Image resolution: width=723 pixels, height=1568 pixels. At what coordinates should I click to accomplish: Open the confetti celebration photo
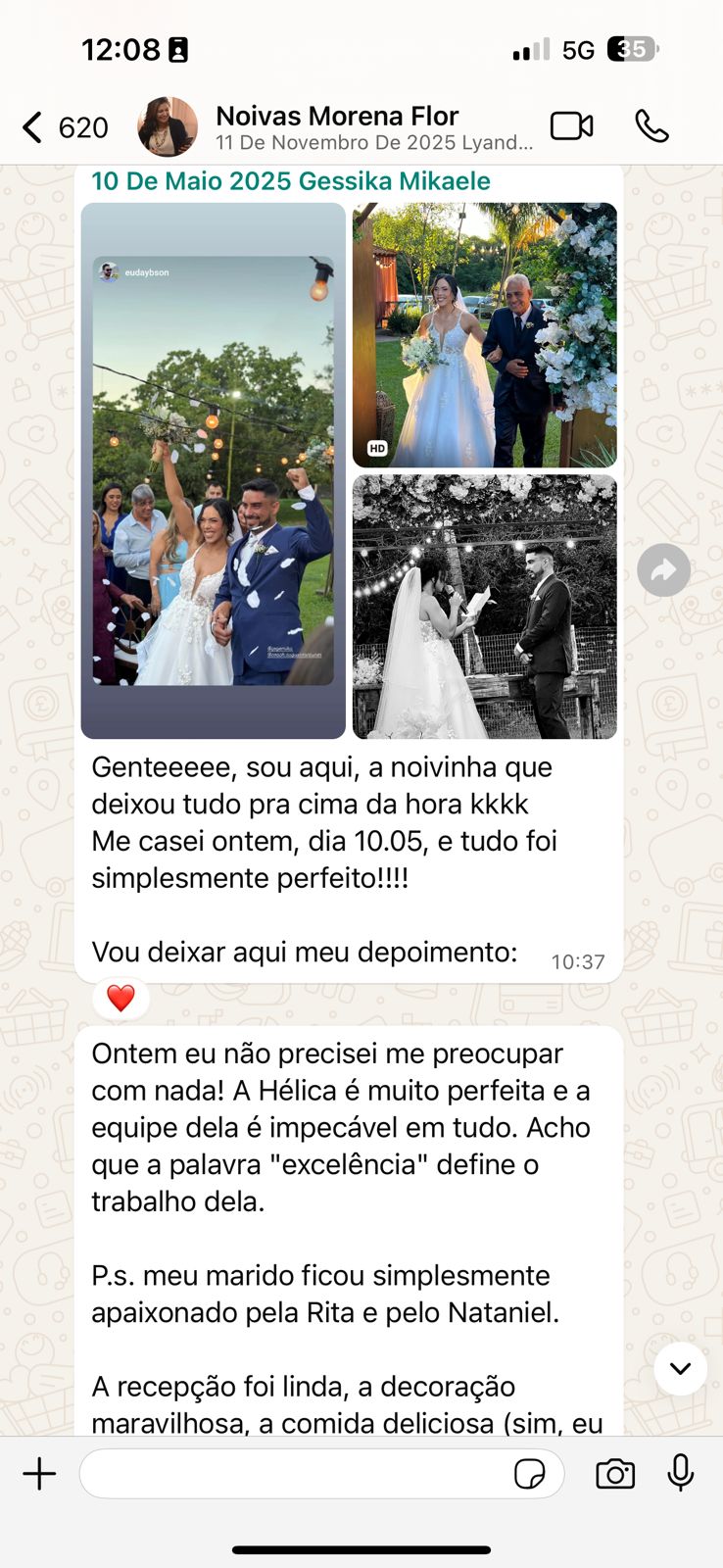click(214, 470)
